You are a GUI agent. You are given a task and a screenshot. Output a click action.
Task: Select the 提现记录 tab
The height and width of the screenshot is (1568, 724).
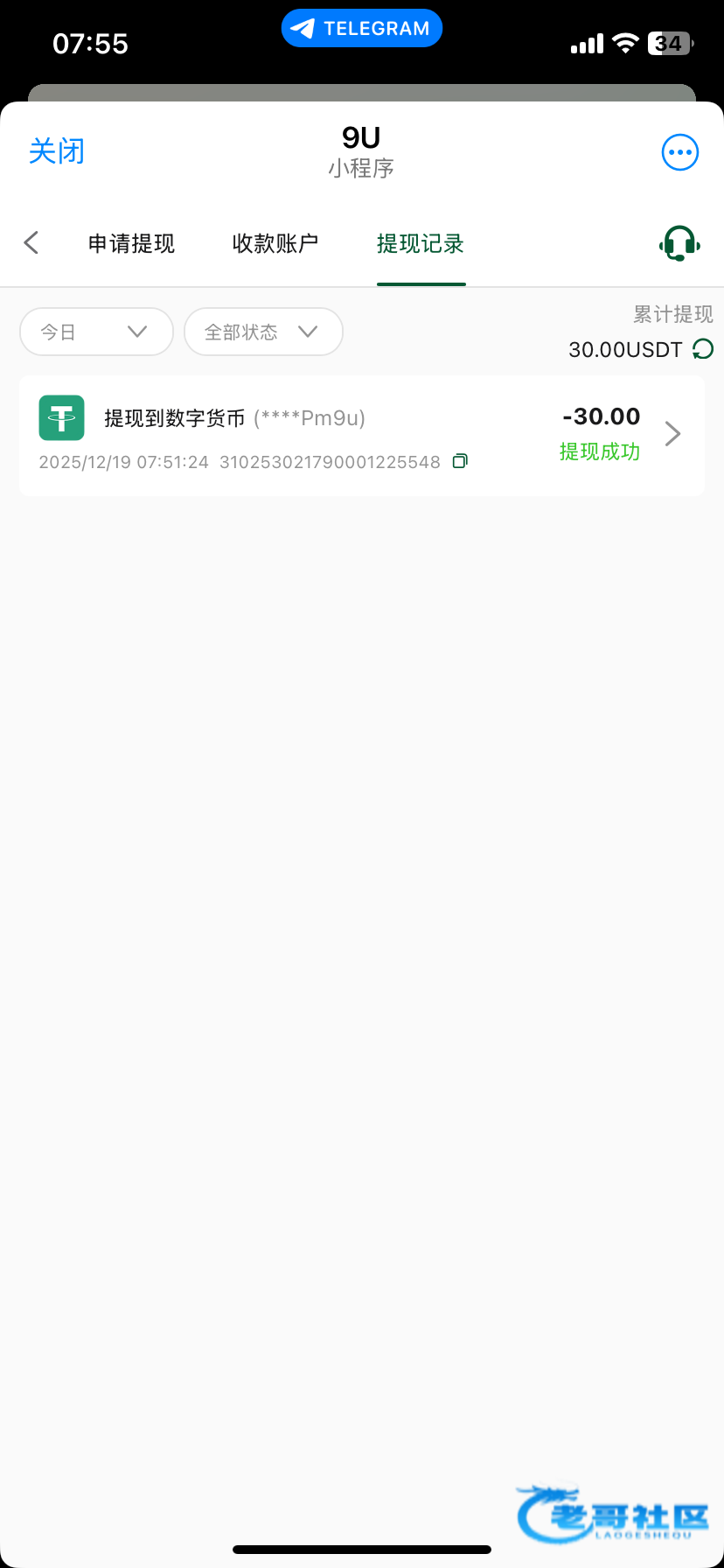(421, 243)
